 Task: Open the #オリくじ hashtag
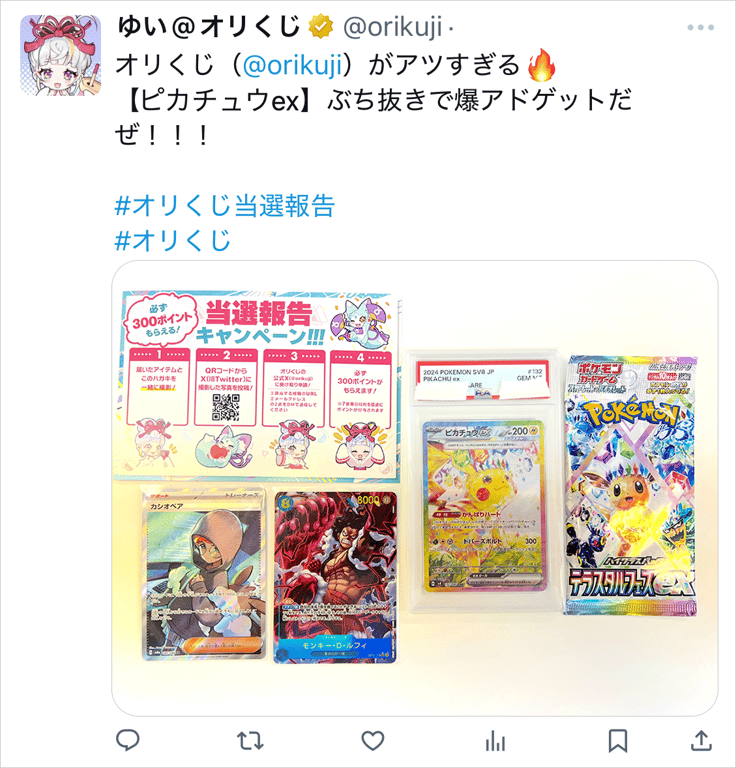173,240
